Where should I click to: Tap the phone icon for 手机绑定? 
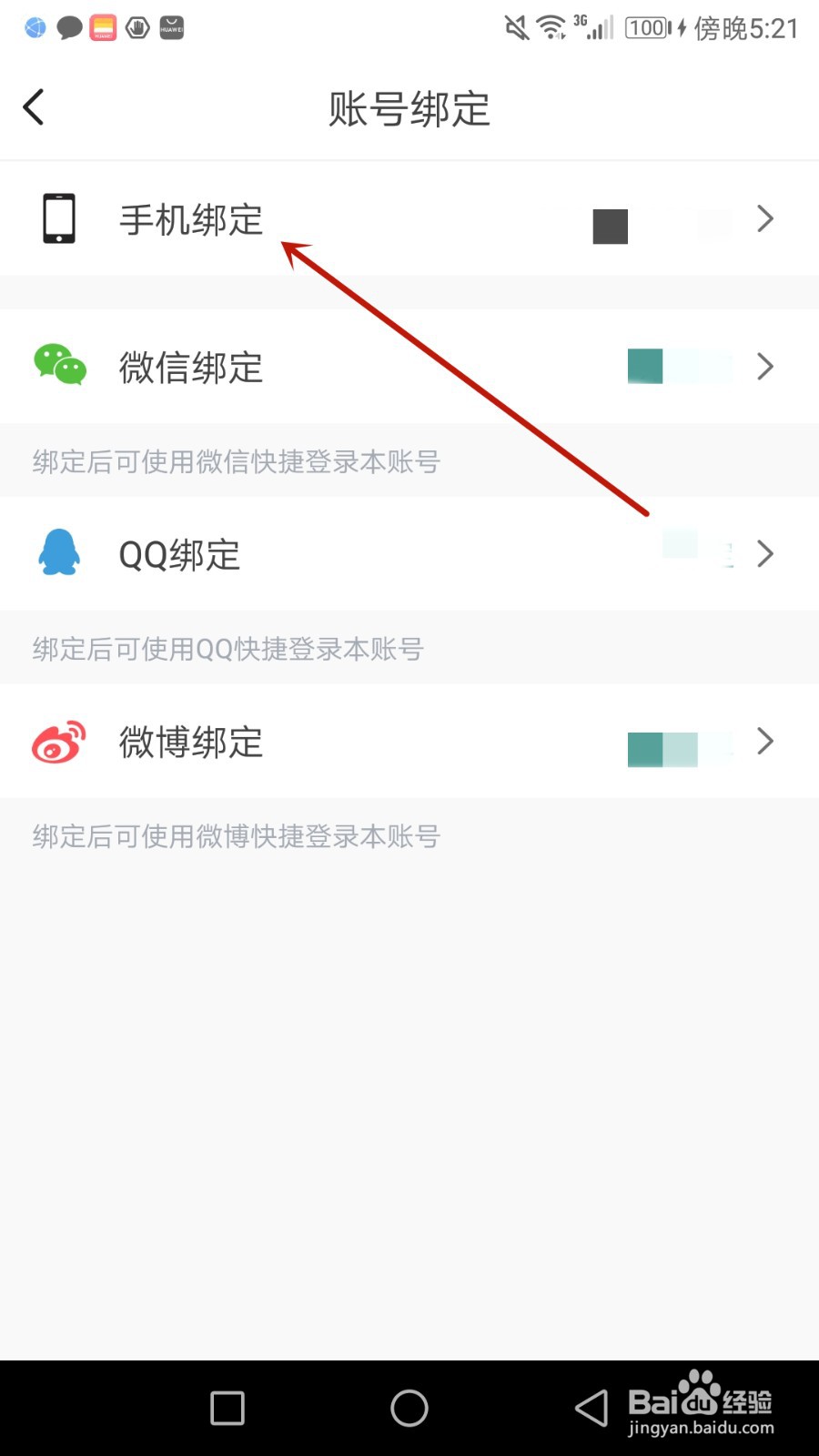(58, 218)
